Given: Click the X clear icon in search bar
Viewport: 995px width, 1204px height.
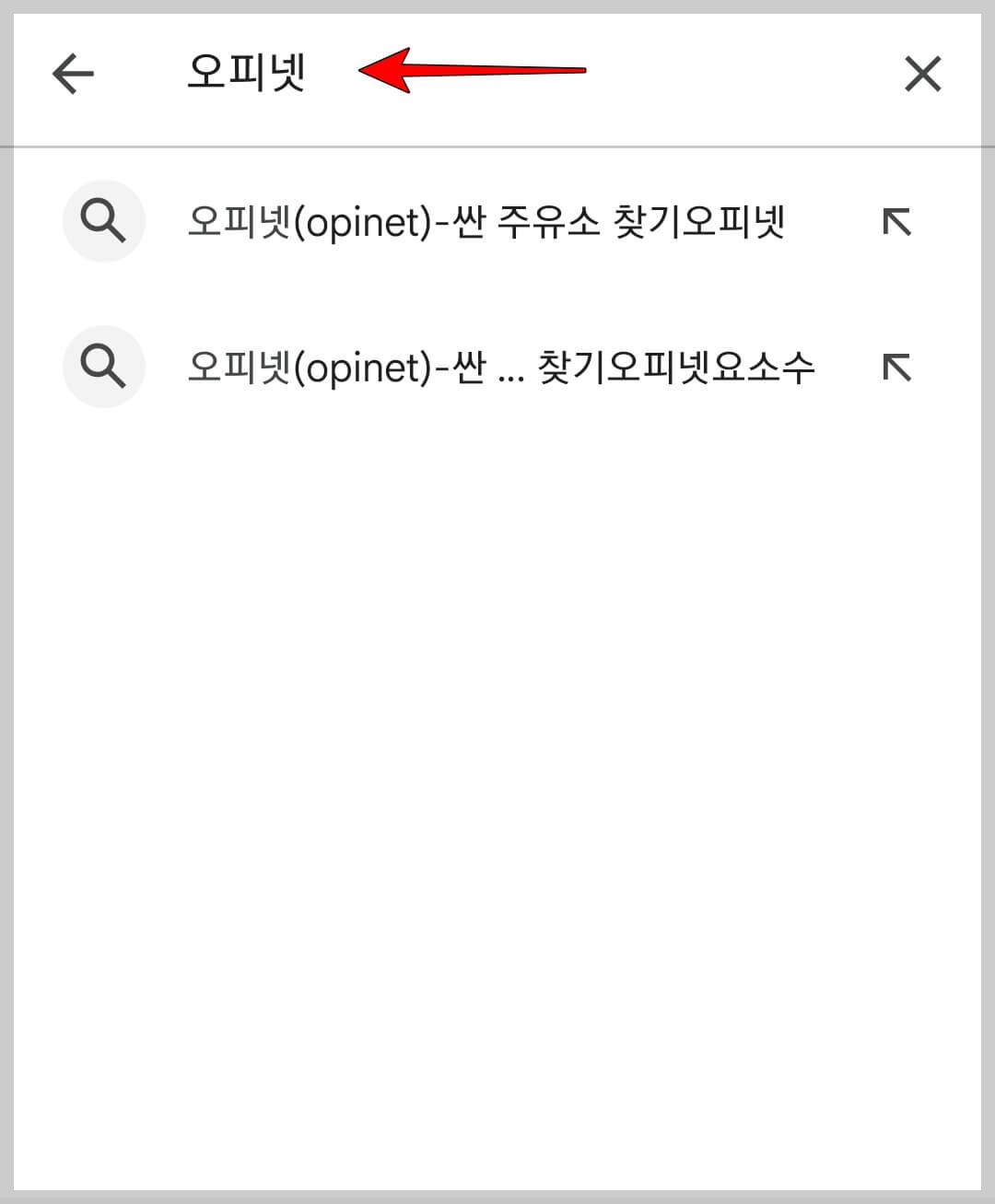Looking at the screenshot, I should pyautogui.click(x=924, y=76).
